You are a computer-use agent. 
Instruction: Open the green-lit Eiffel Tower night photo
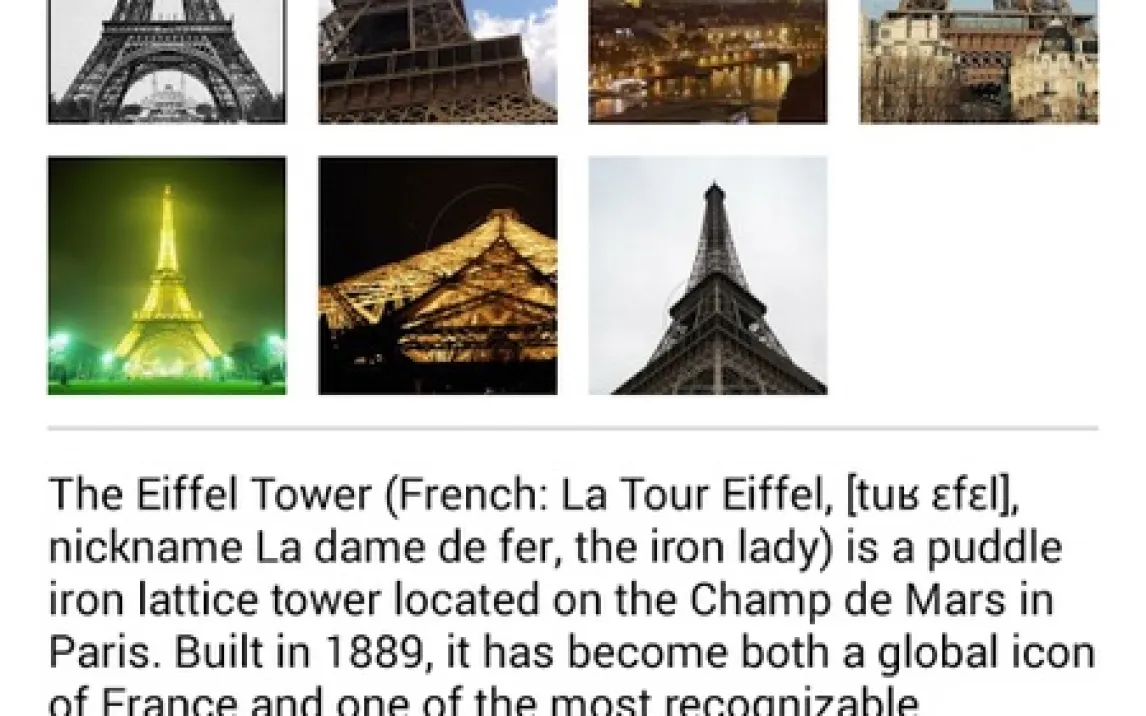pyautogui.click(x=167, y=275)
